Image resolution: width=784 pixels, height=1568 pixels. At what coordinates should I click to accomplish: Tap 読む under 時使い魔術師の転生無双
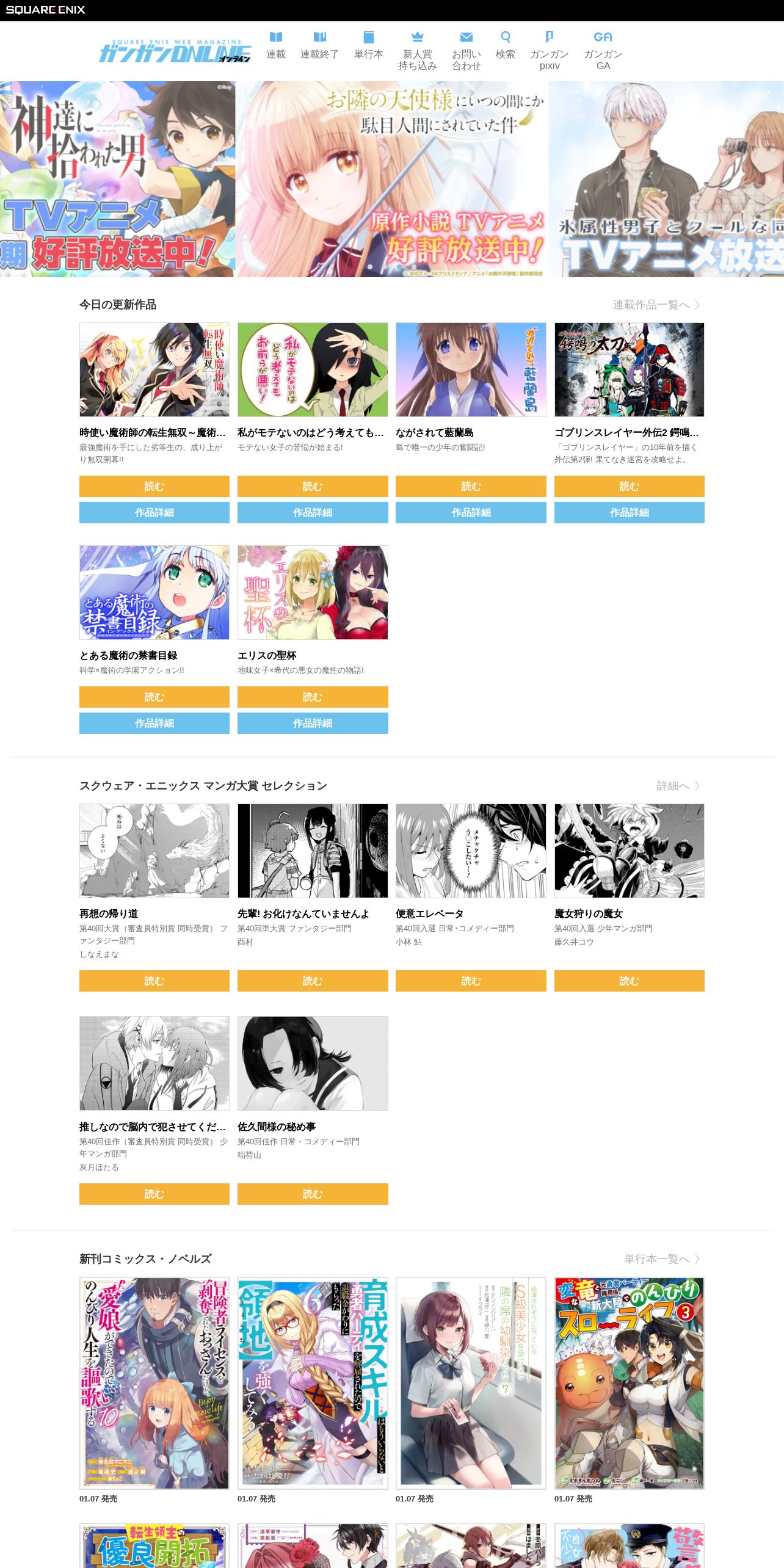click(x=154, y=486)
